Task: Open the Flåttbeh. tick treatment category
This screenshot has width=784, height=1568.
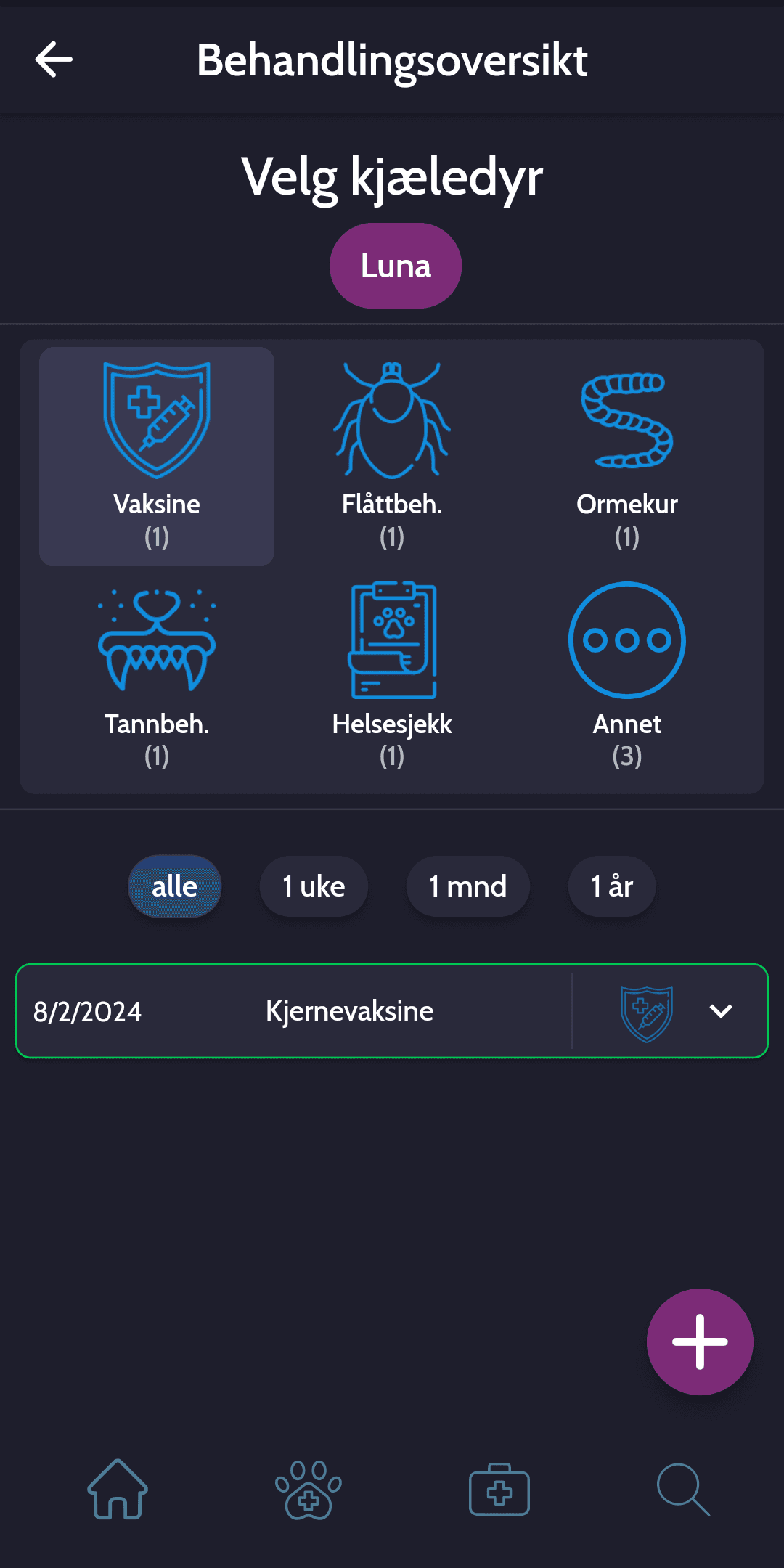Action: (x=392, y=456)
